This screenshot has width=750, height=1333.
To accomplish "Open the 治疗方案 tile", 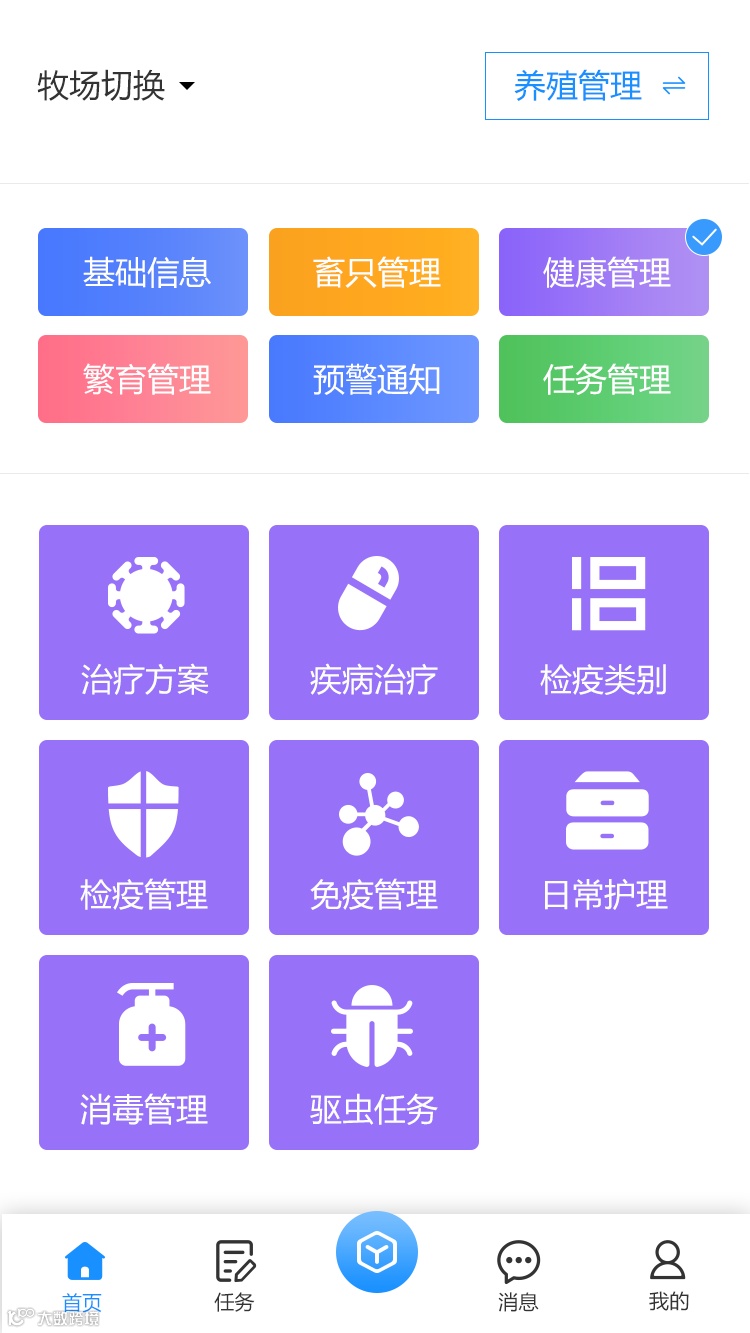I will (144, 622).
